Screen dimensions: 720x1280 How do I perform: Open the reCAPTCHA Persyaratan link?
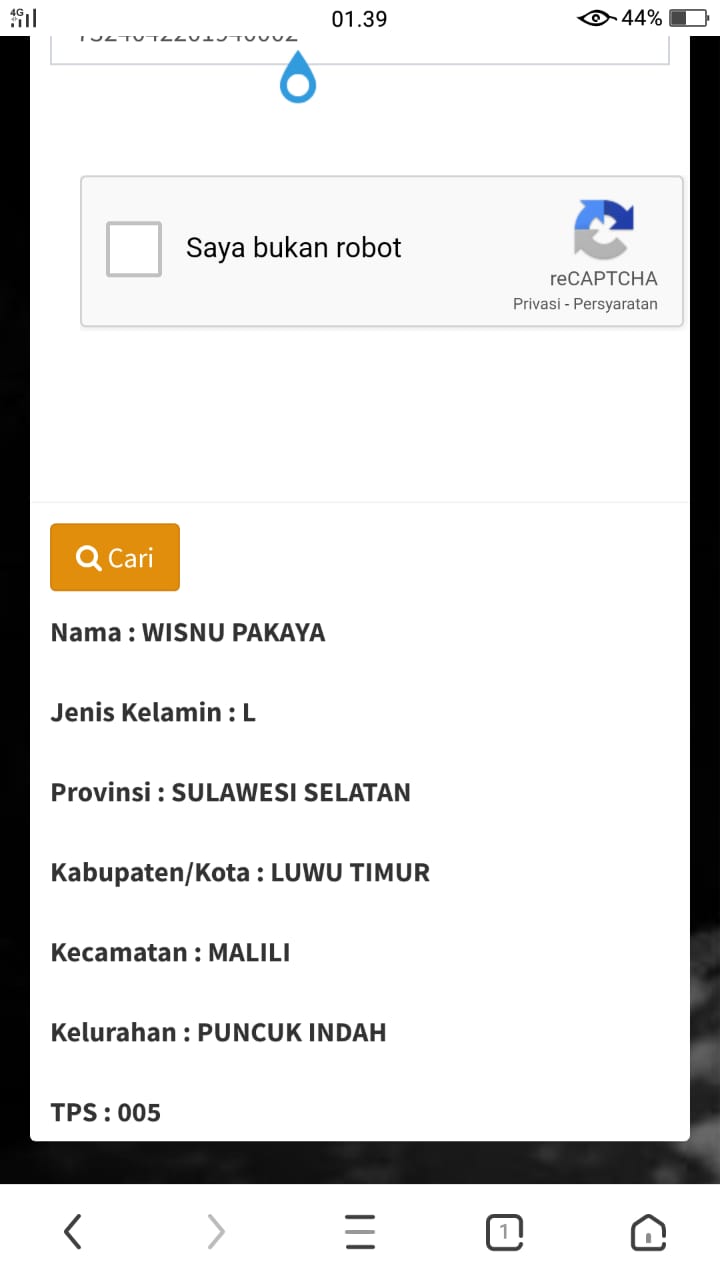coord(615,304)
